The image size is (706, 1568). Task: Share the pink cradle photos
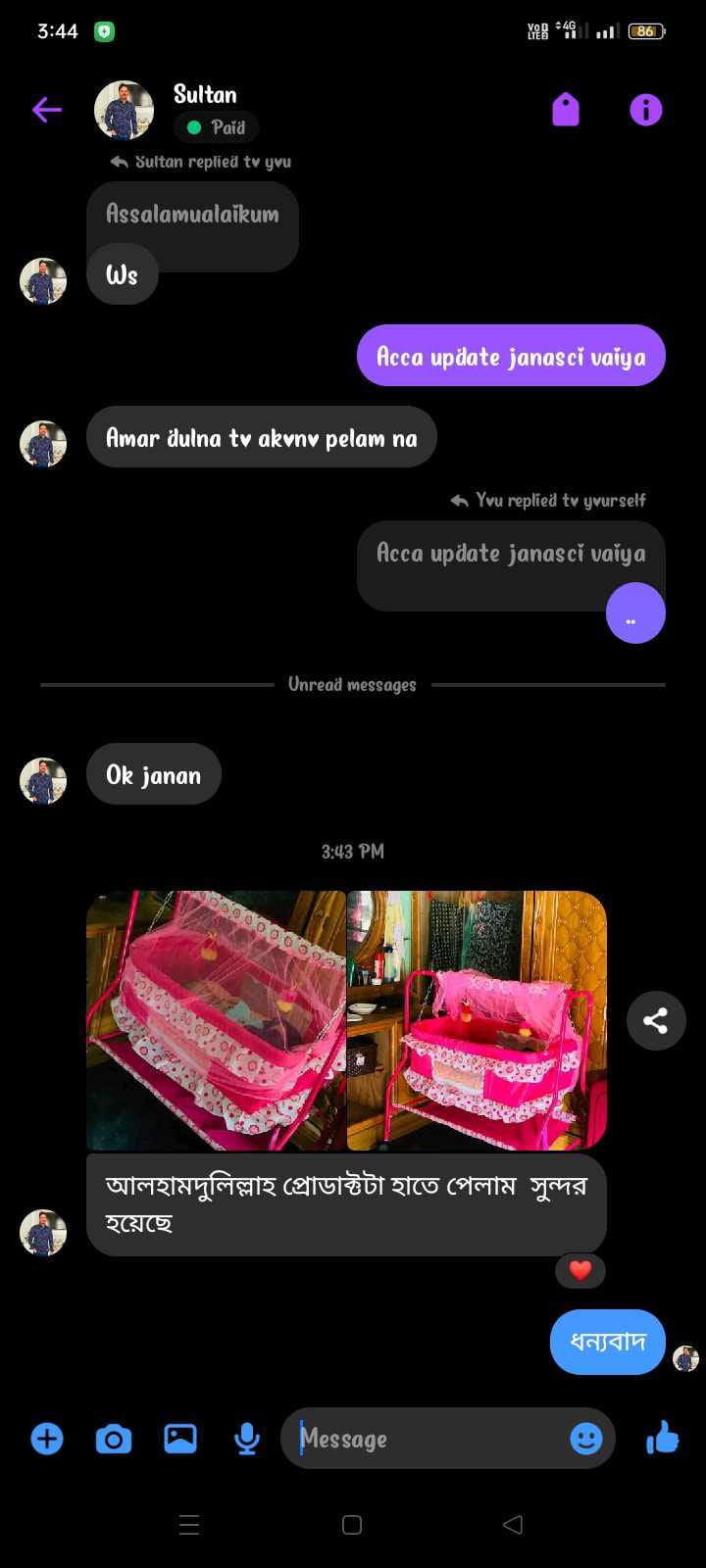656,1021
